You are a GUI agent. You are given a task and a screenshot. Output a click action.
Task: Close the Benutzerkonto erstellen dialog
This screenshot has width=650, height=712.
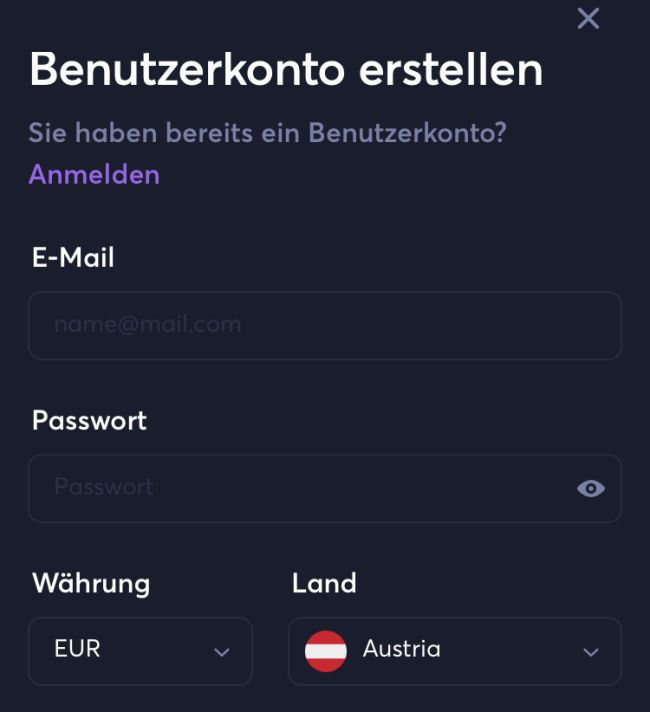(x=588, y=18)
